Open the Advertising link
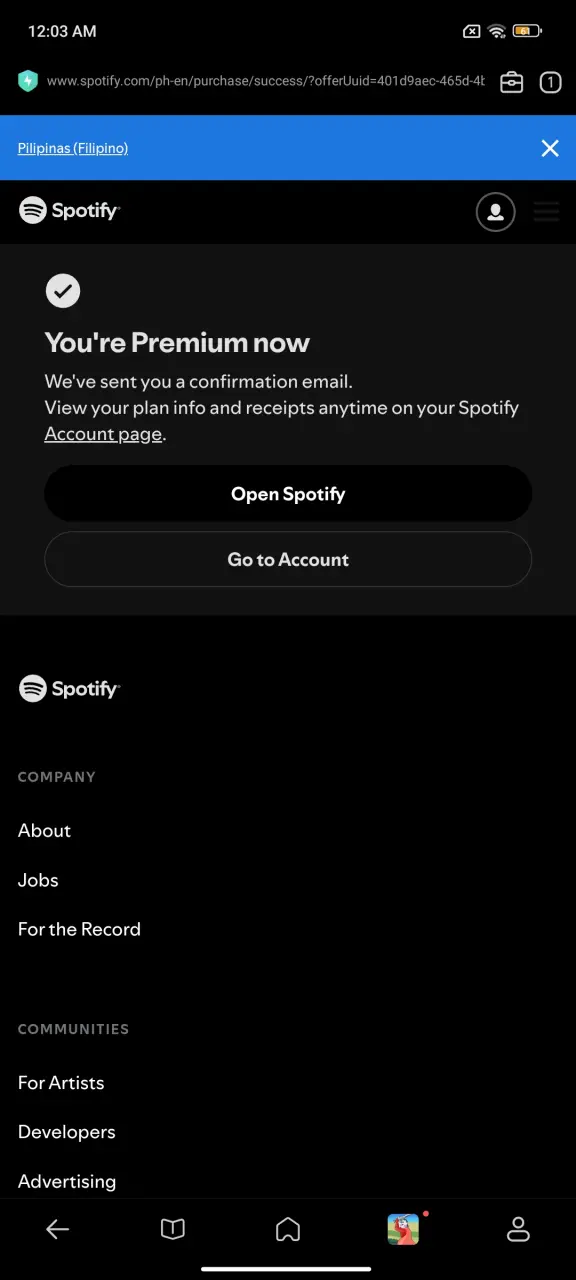The width and height of the screenshot is (576, 1280). tap(67, 1181)
